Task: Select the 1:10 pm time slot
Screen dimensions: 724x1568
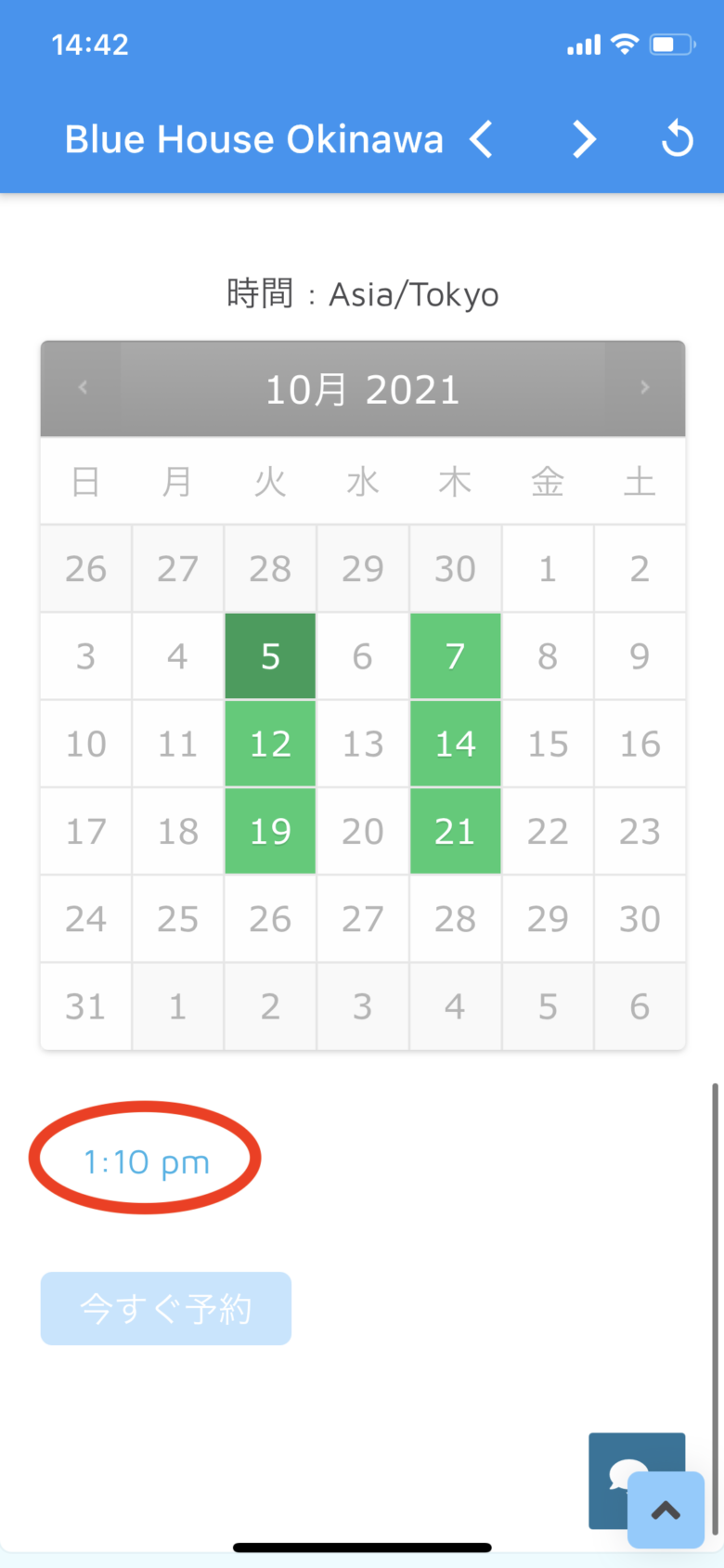Action: click(x=147, y=1161)
